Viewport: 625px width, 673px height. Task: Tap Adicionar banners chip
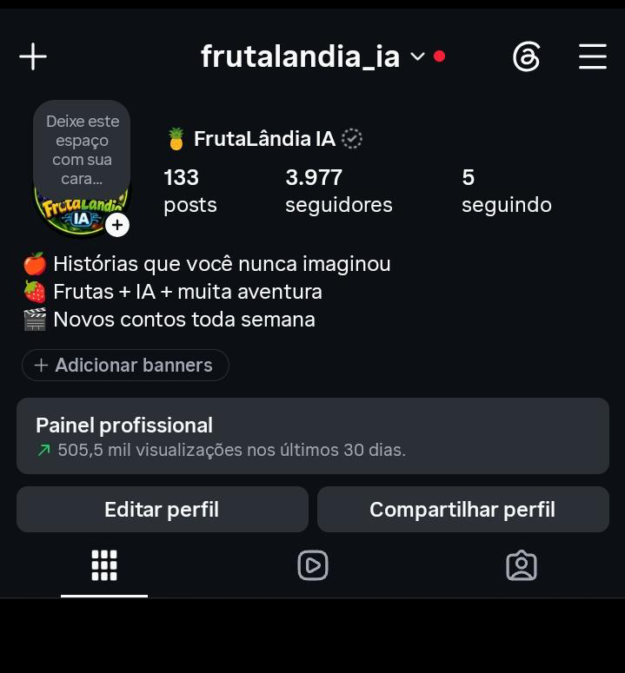125,365
